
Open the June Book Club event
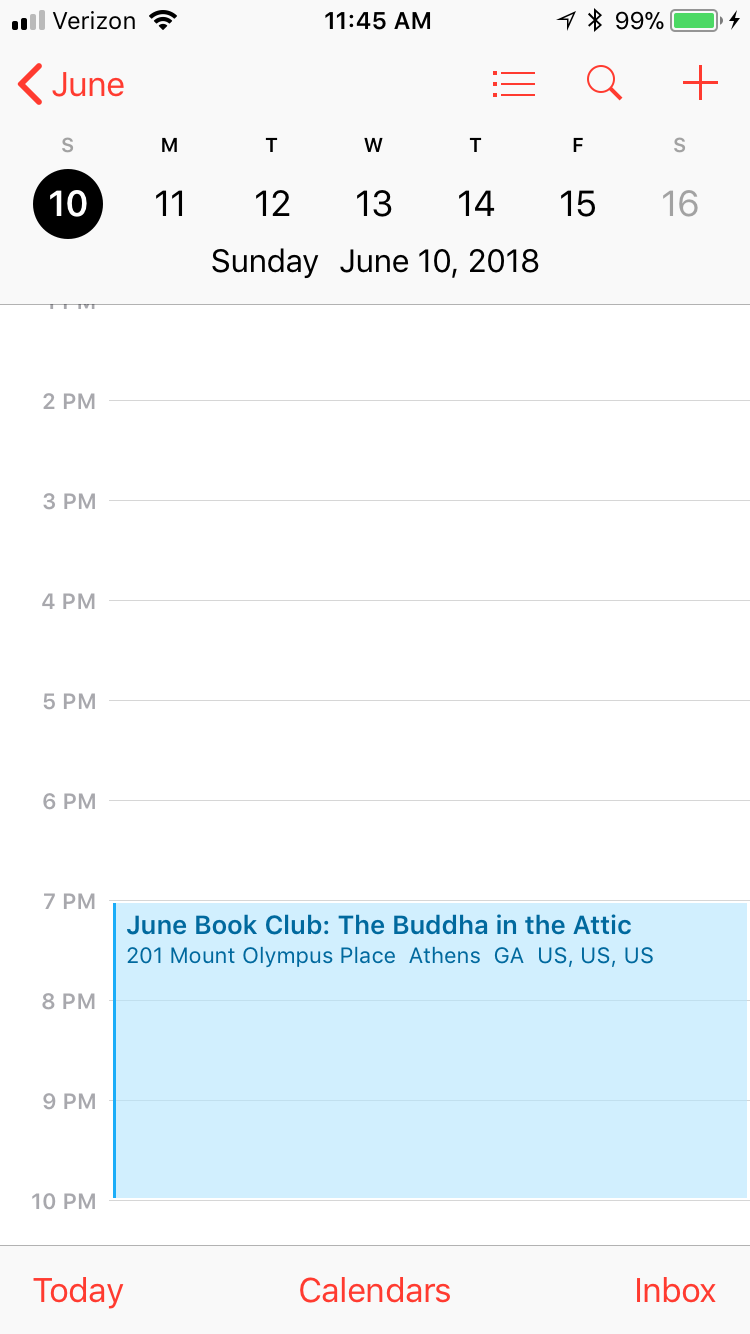[x=430, y=1050]
